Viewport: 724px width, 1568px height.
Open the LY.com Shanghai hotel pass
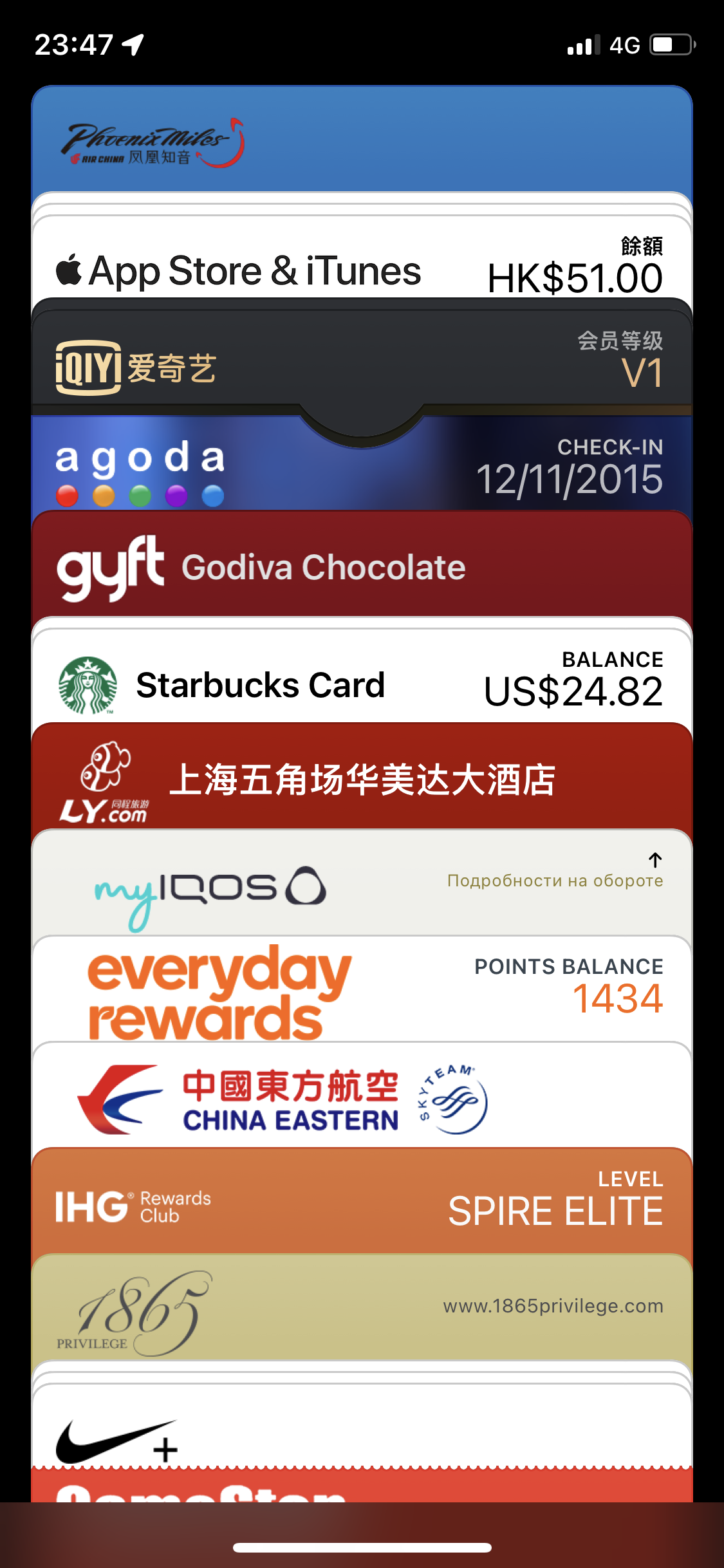(x=362, y=779)
